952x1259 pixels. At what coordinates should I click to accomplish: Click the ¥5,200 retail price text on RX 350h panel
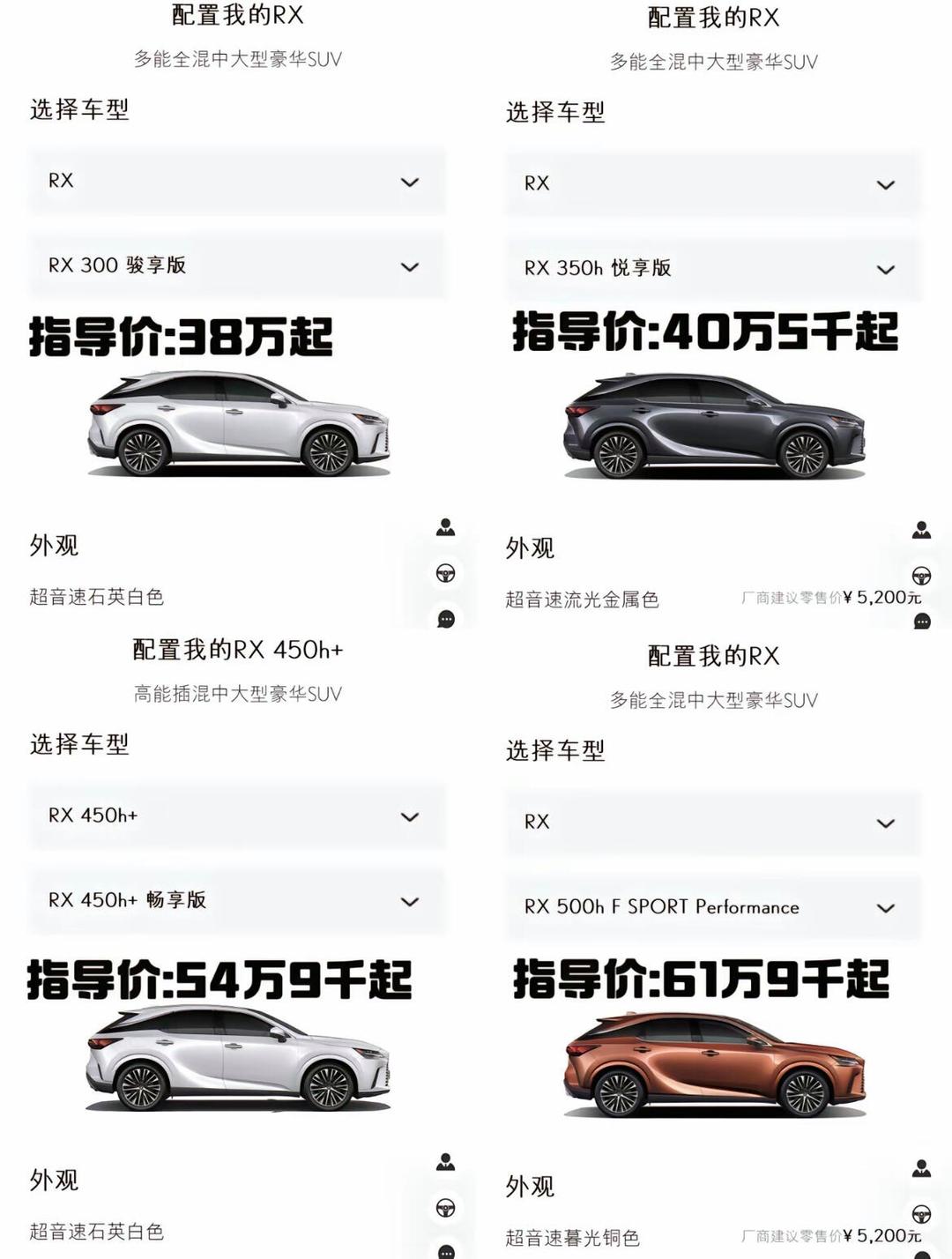coord(832,597)
